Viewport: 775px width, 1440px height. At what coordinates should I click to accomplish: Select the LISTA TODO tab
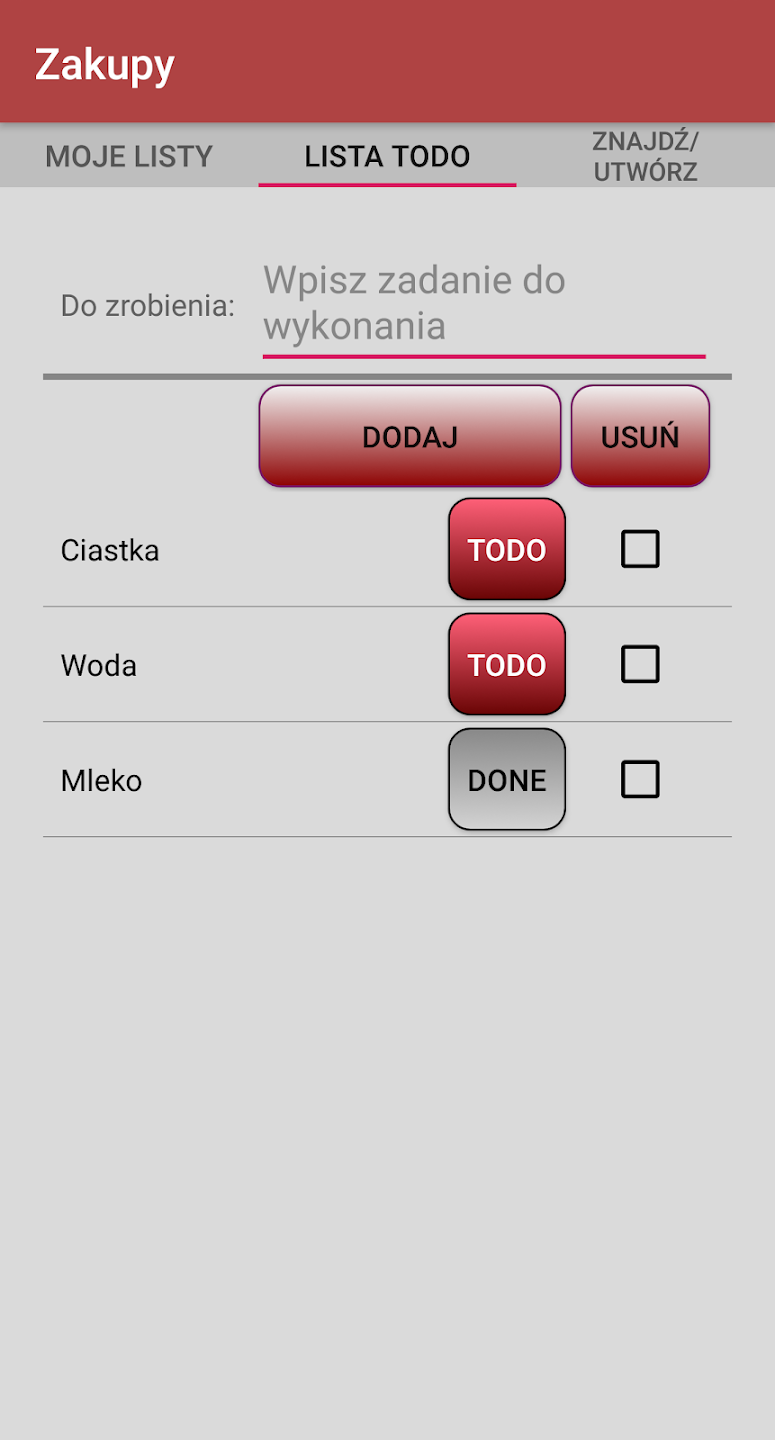point(387,156)
